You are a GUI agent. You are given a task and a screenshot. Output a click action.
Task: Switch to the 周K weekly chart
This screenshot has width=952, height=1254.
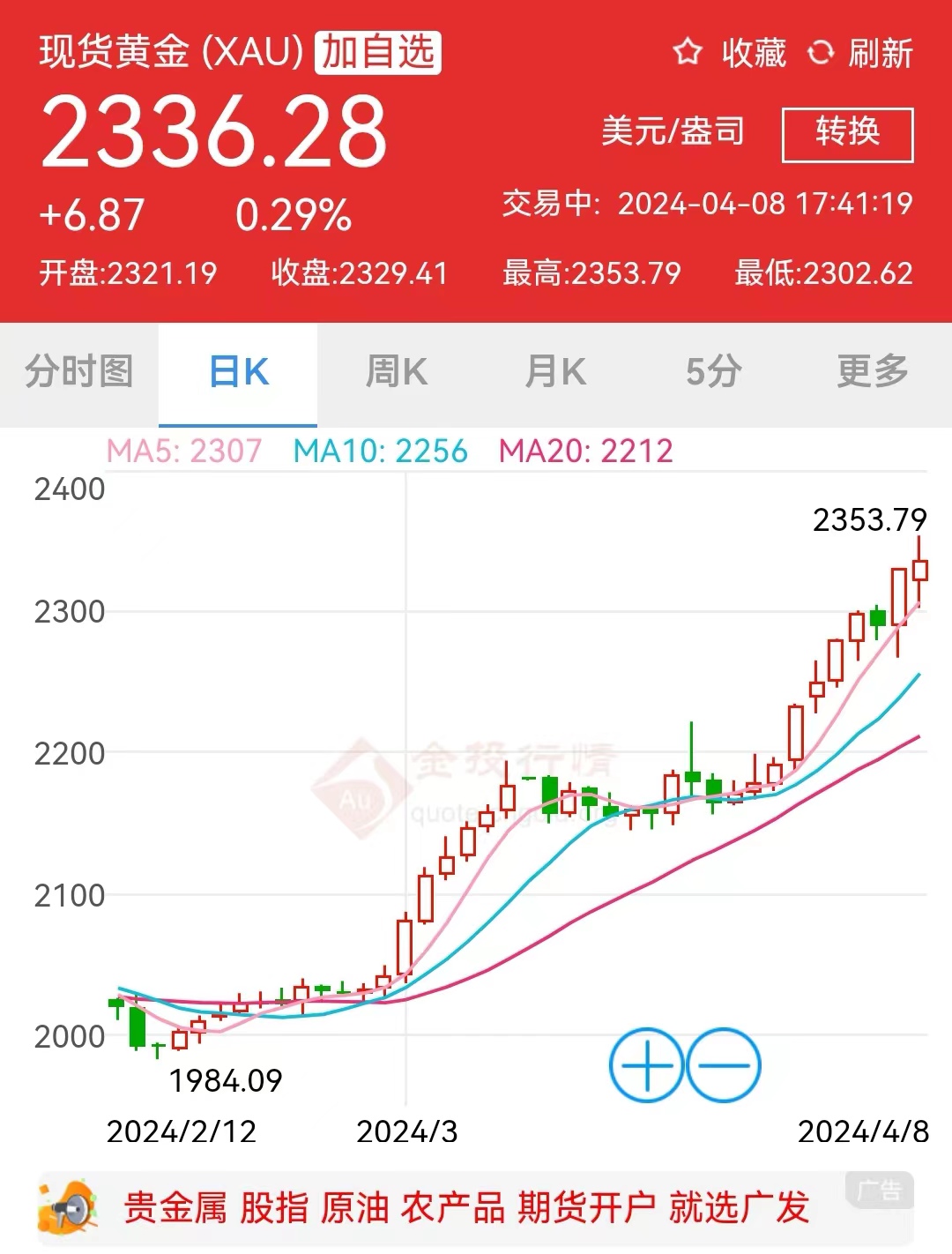(397, 373)
